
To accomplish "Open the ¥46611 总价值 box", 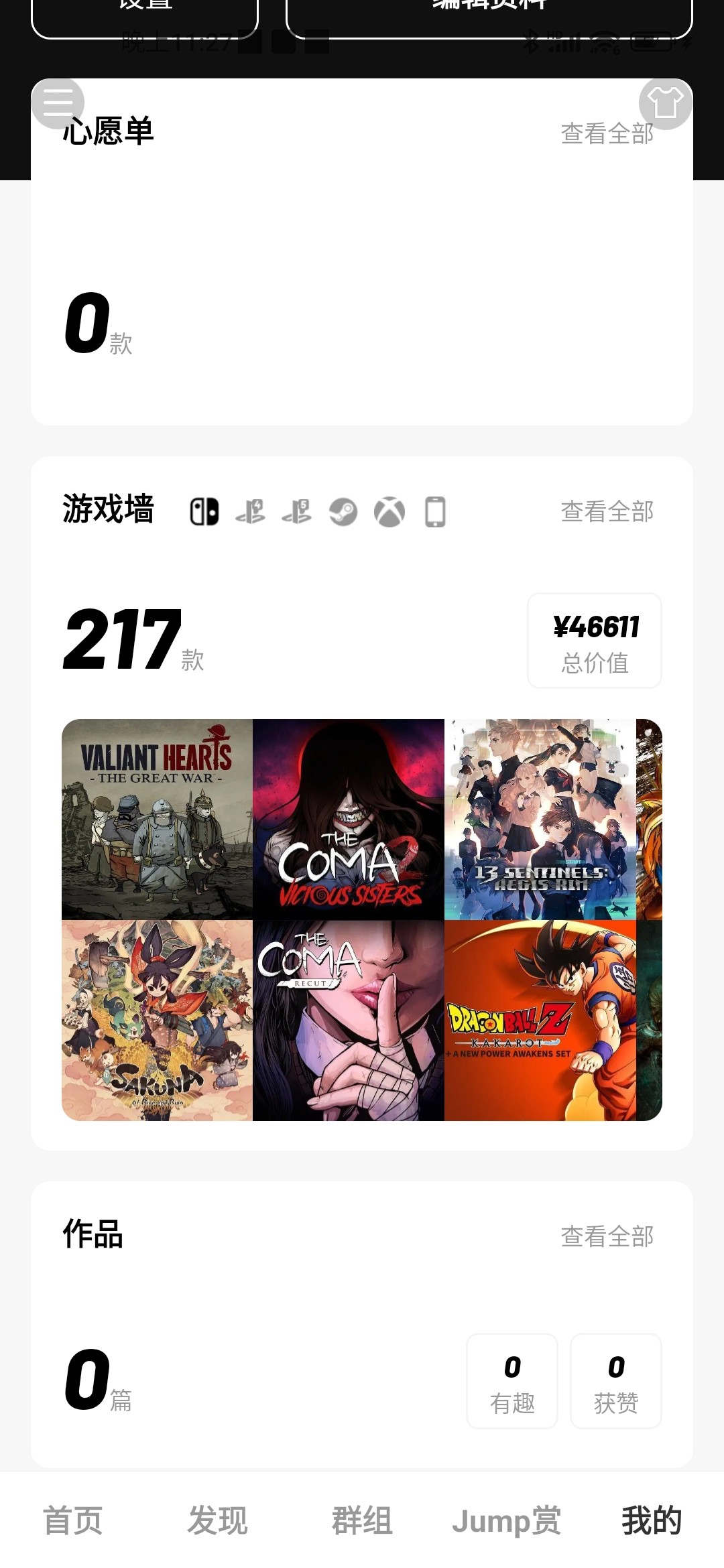I will [595, 641].
